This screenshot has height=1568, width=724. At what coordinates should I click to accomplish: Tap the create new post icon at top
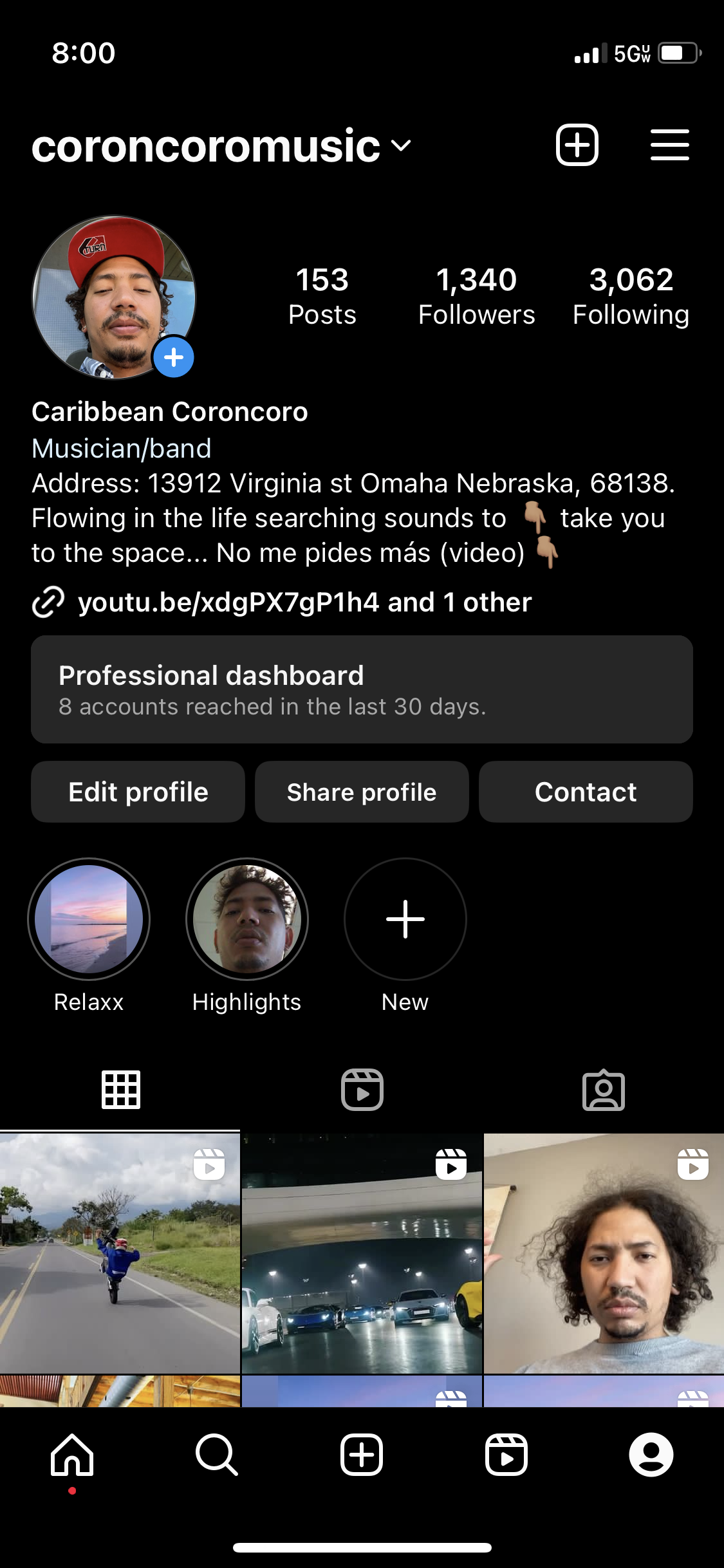[577, 145]
